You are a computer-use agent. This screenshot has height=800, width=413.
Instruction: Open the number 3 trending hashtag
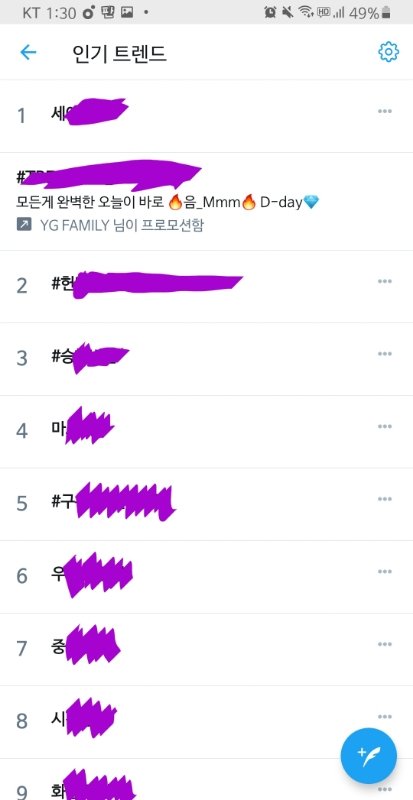(x=206, y=359)
